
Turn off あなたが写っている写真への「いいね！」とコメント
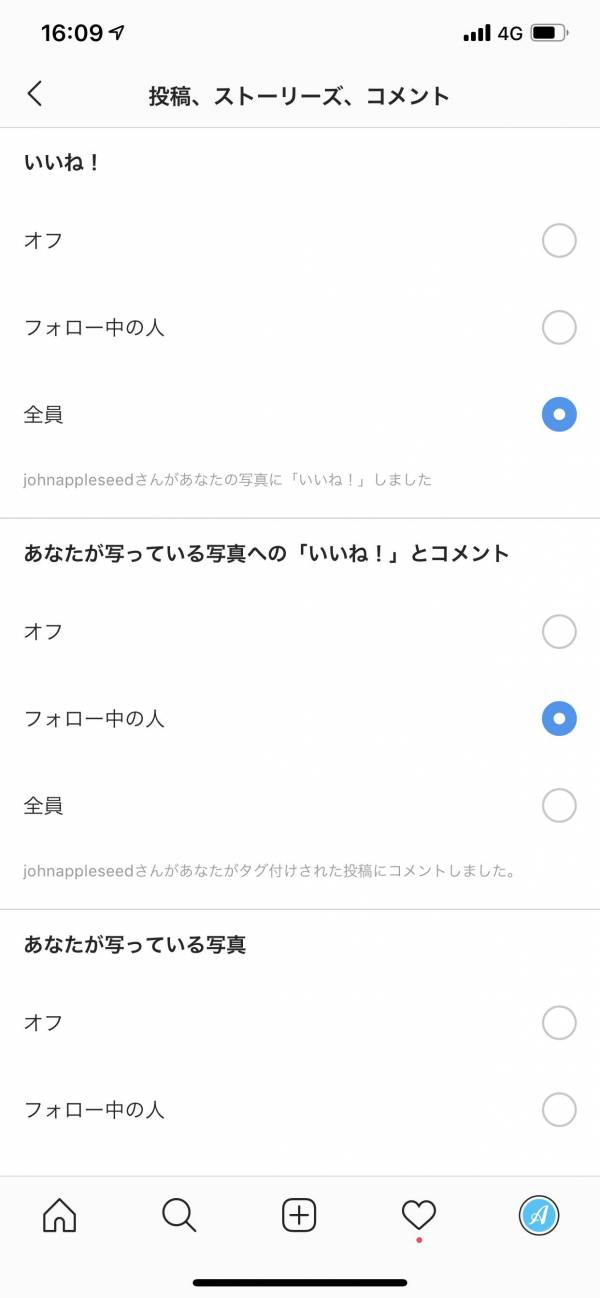point(300,632)
